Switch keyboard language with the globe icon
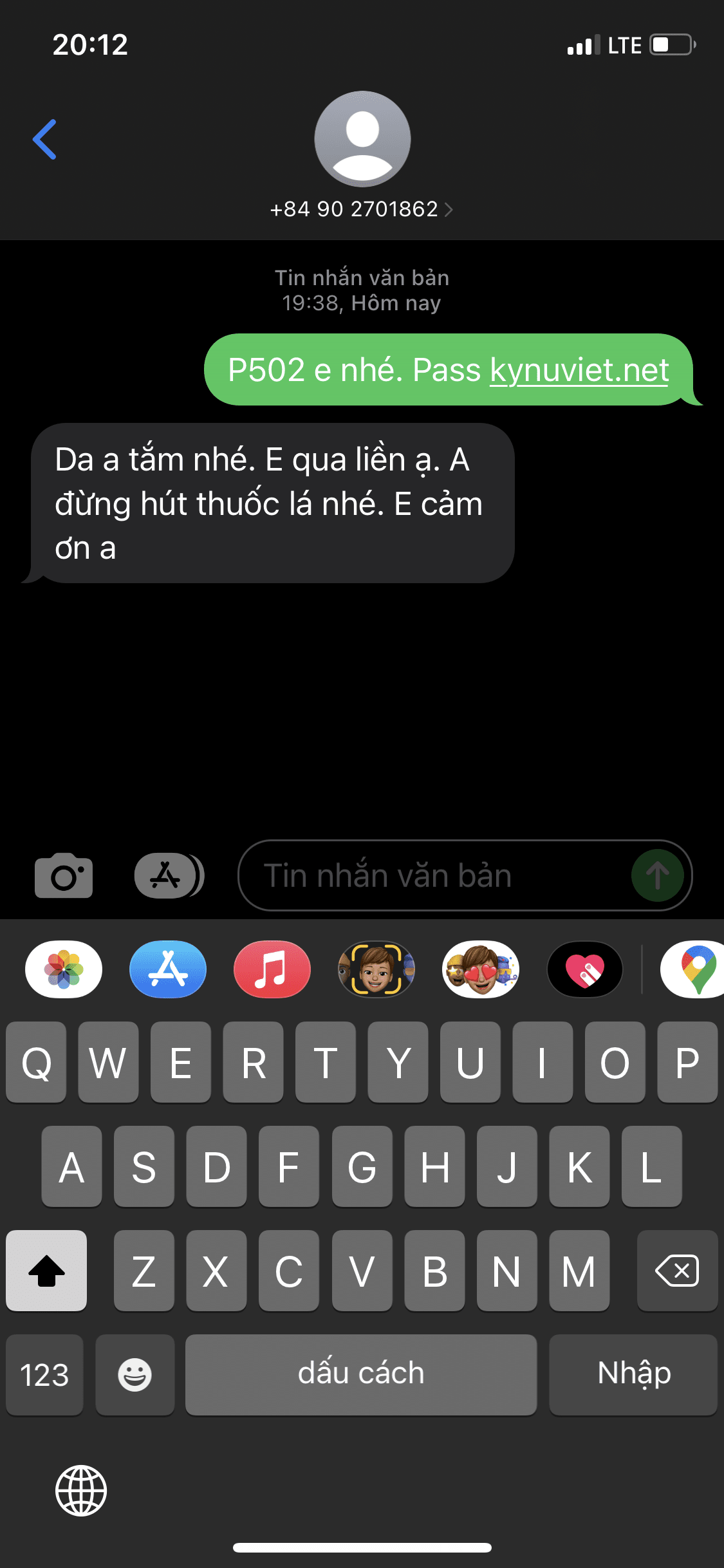The image size is (724, 1568). pos(81,1490)
